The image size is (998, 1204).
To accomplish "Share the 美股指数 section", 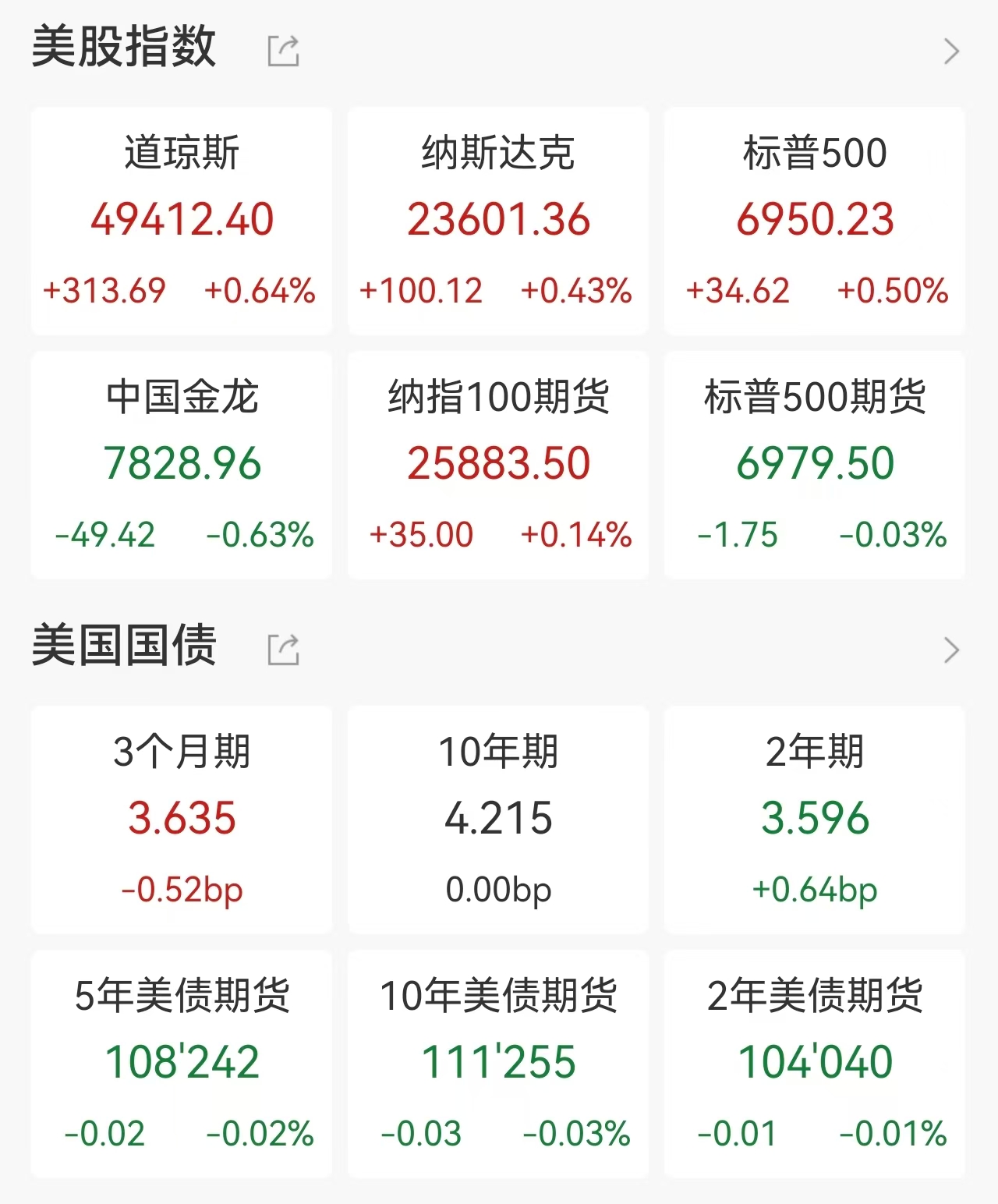I will (x=283, y=51).
